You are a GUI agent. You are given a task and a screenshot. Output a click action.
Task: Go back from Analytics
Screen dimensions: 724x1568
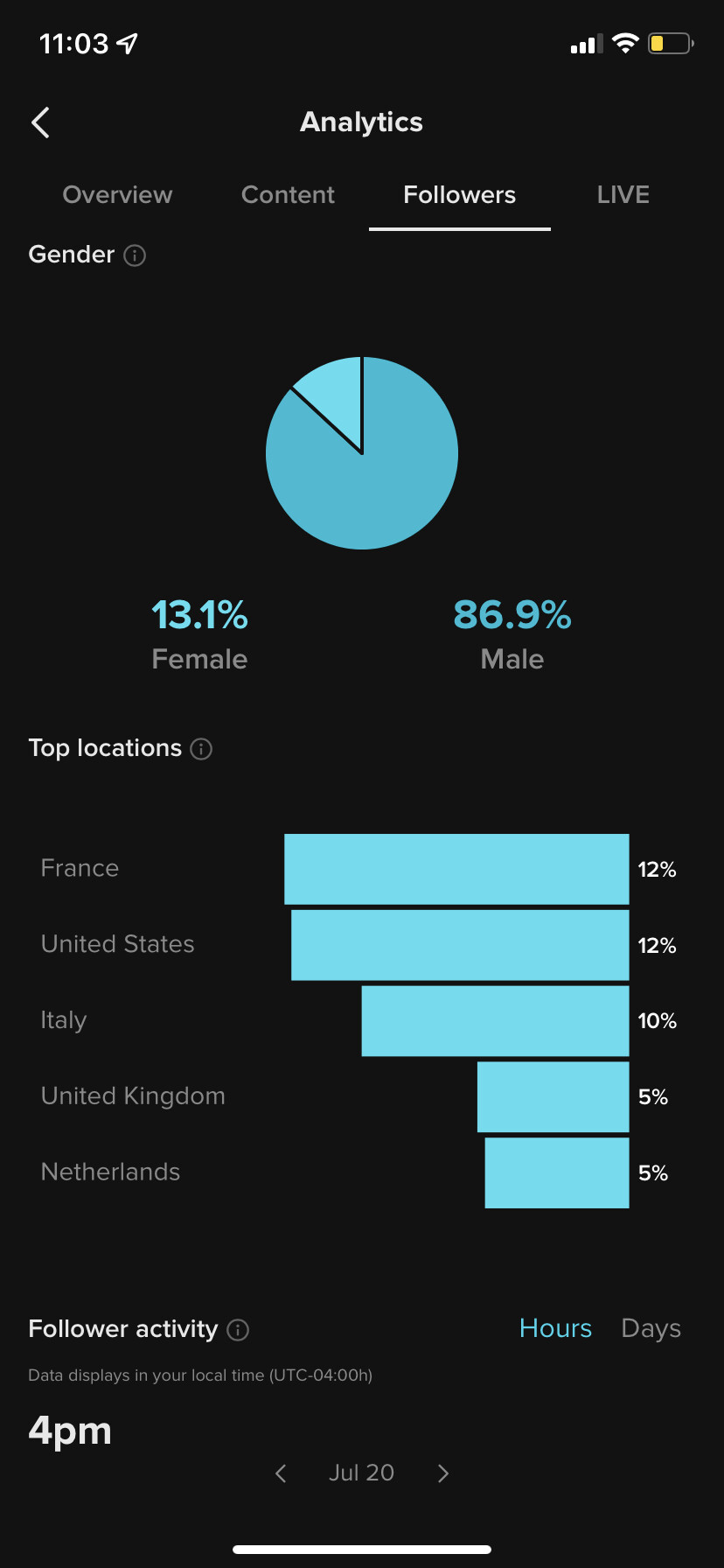(40, 122)
